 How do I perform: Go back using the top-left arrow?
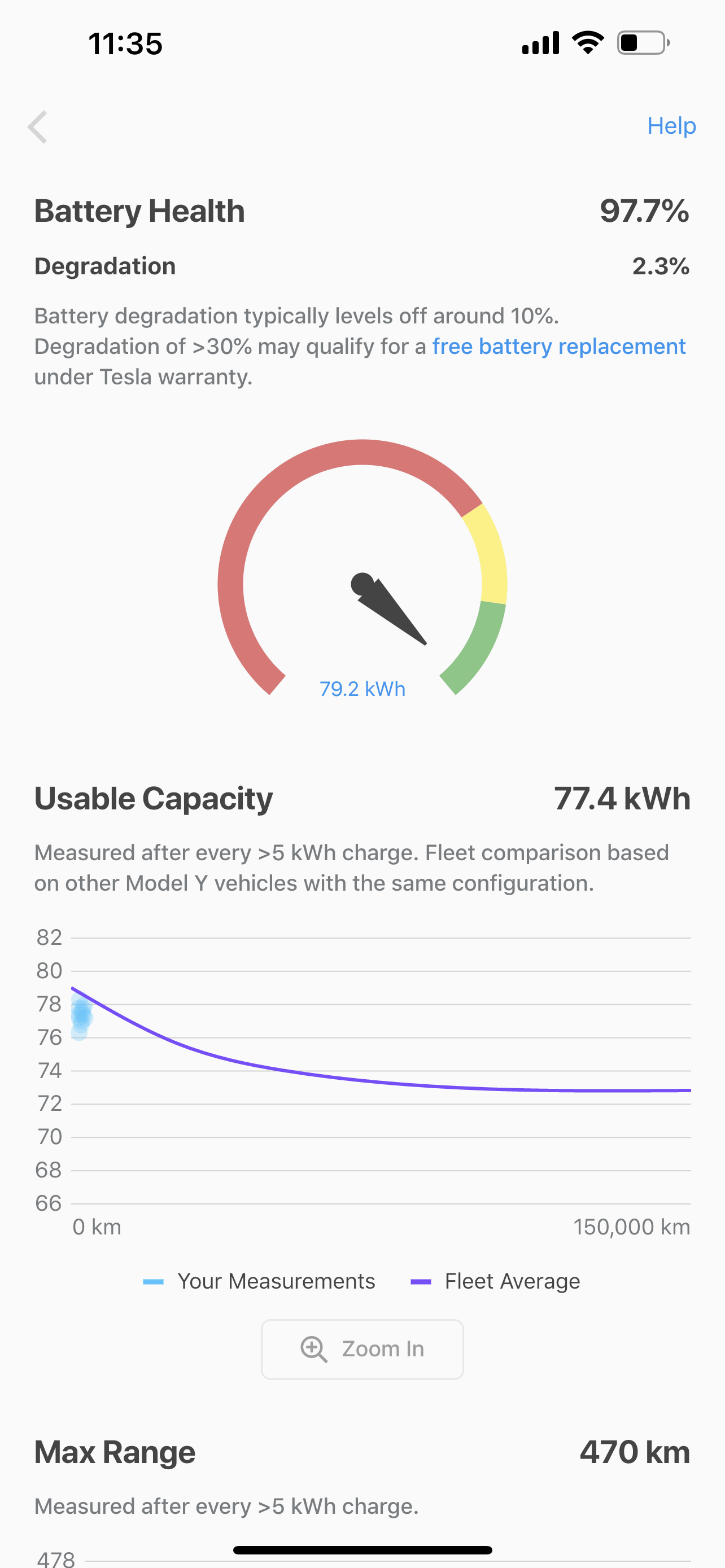click(38, 126)
